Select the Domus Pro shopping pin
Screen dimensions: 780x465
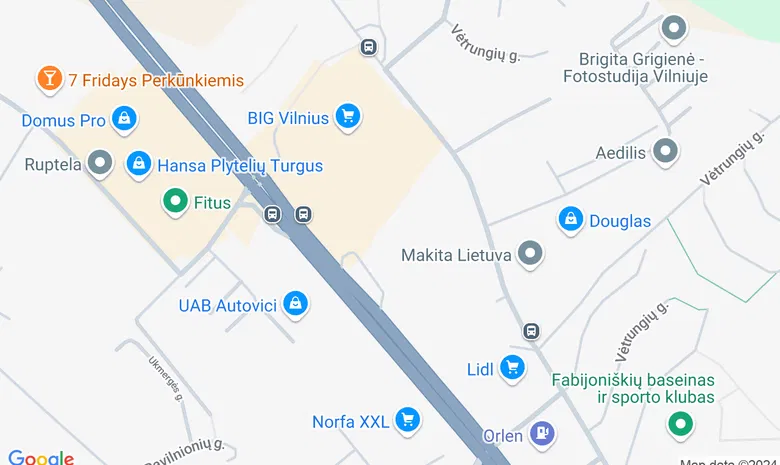[124, 120]
